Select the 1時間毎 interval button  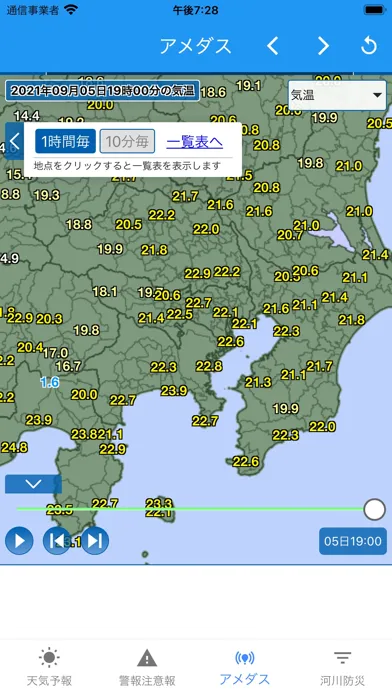[65, 142]
